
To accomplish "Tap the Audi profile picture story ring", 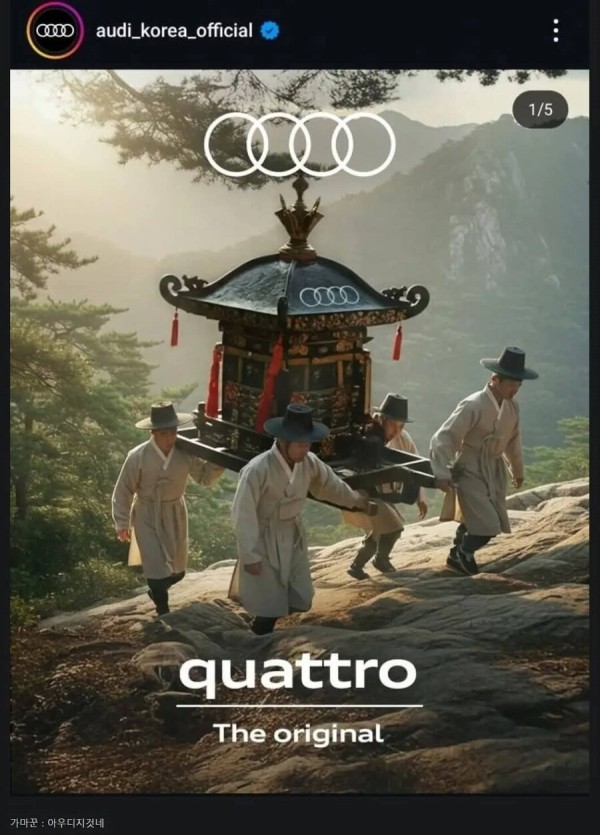I will coord(55,30).
